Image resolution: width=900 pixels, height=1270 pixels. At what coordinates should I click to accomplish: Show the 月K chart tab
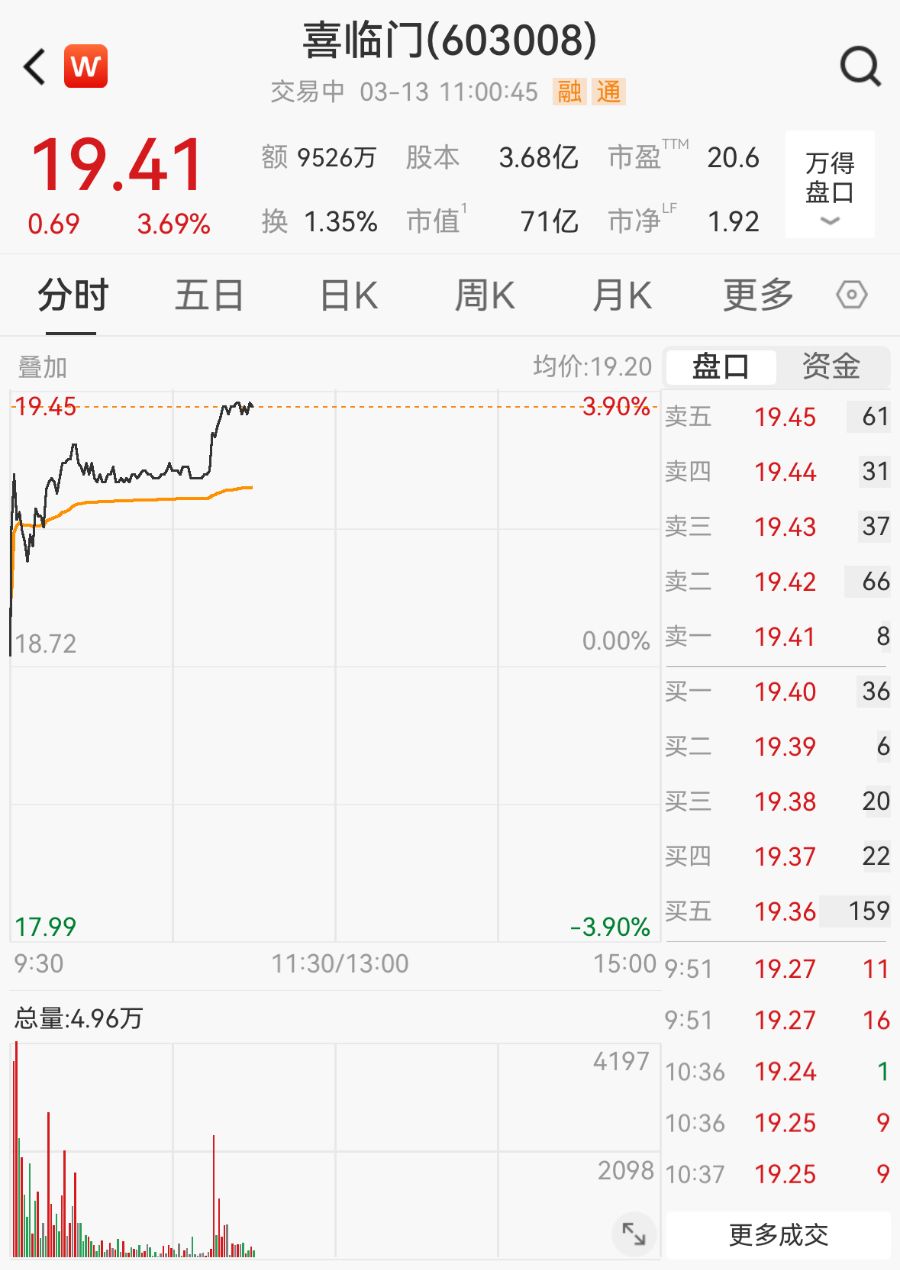[x=622, y=296]
